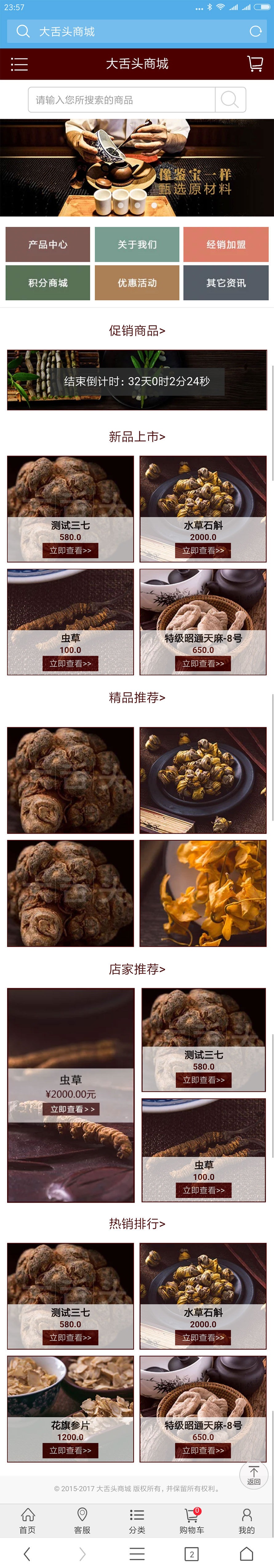The width and height of the screenshot is (274, 1568).
Task: Switch to the 客服 tab
Action: pyautogui.click(x=82, y=1520)
